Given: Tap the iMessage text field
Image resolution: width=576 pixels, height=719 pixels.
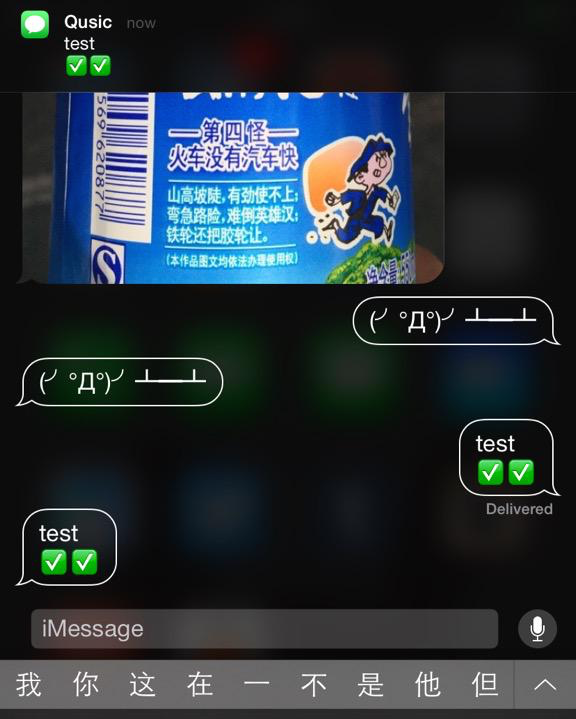Looking at the screenshot, I should [x=265, y=629].
